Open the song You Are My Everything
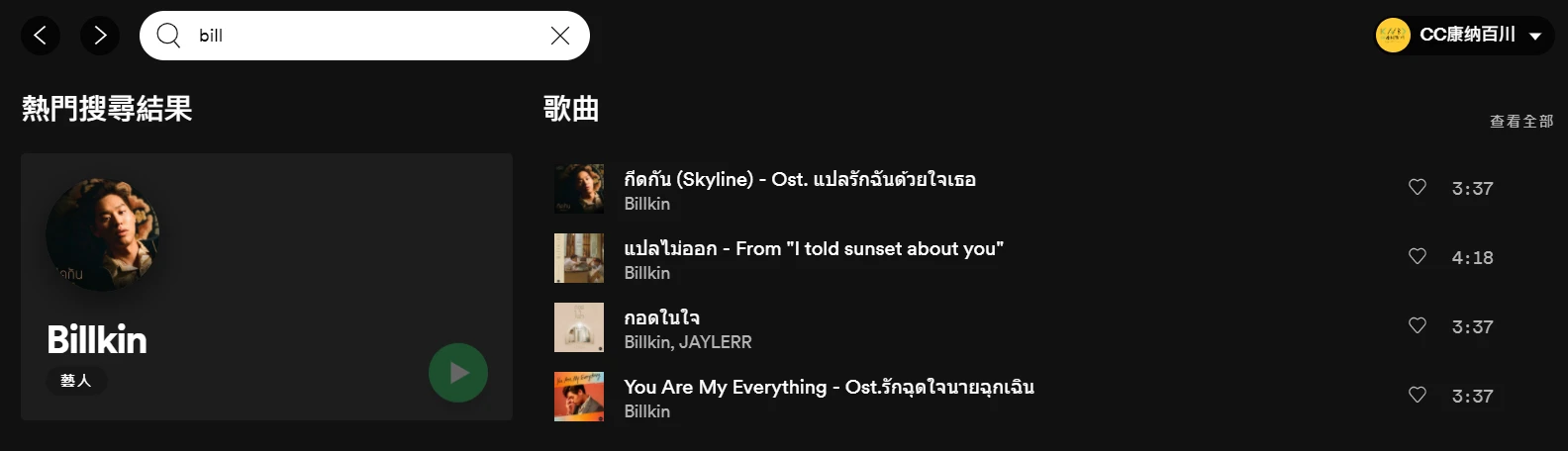 (x=829, y=387)
